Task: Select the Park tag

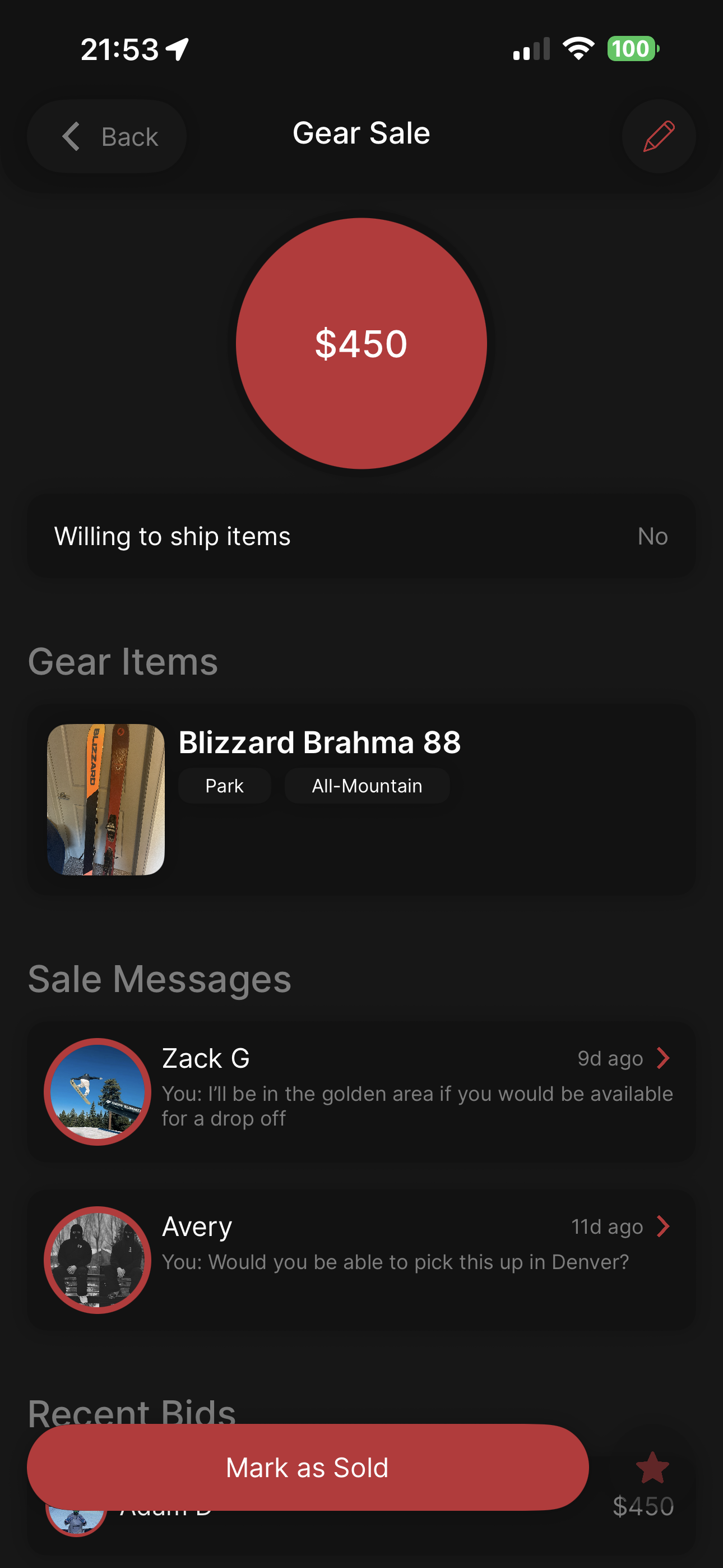Action: [224, 785]
